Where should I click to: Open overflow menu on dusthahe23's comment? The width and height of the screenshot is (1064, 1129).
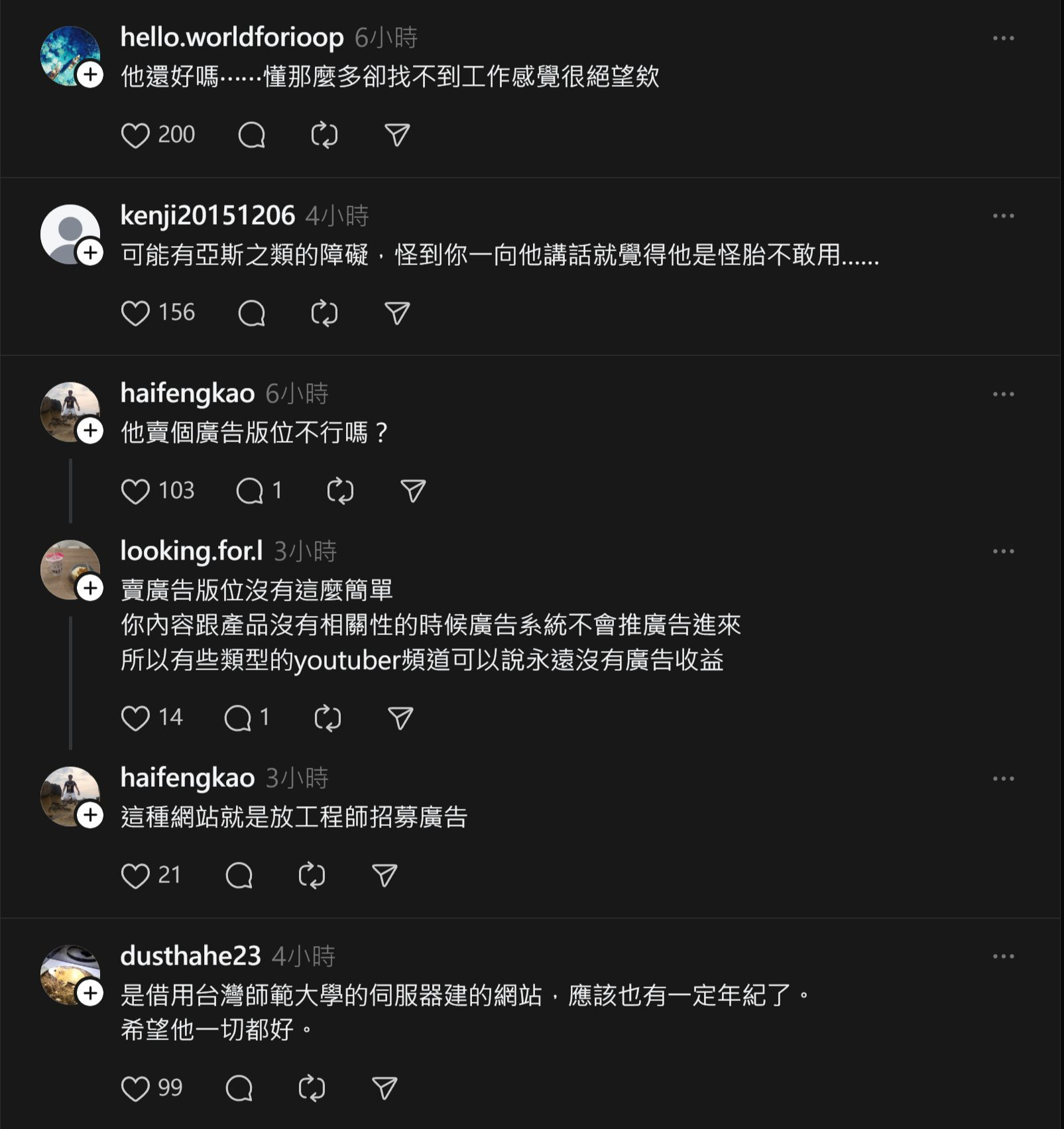click(x=1003, y=957)
